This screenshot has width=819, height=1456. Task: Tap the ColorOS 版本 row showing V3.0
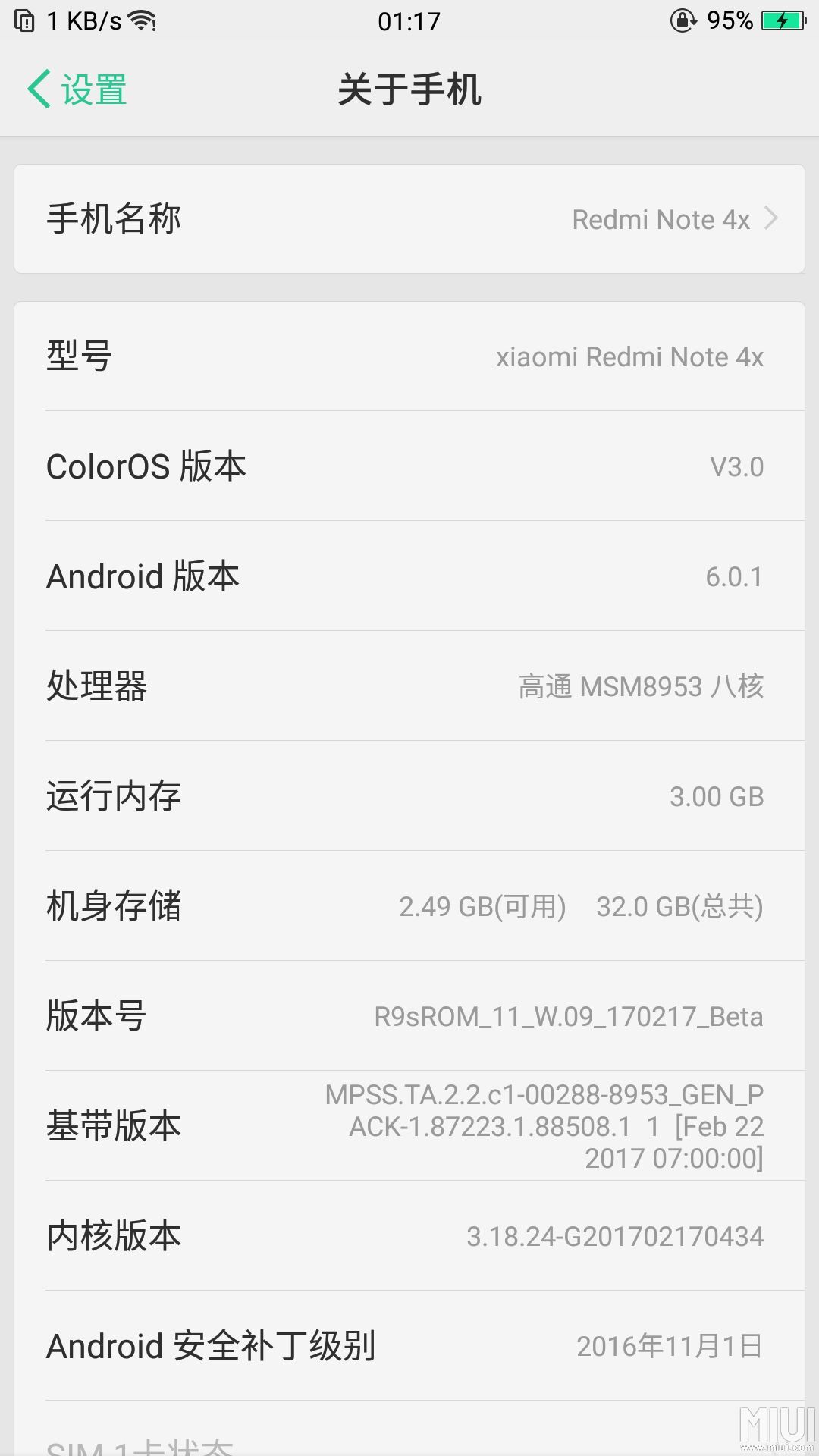(x=409, y=466)
